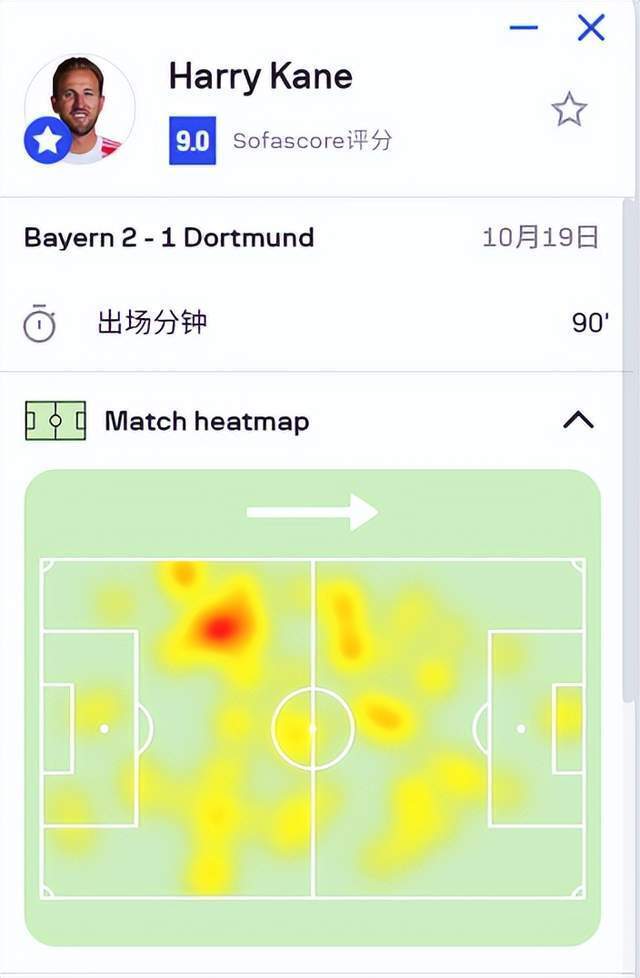Open the Bayern 2 - 1 Dortmund match
640x978 pixels.
pos(169,238)
